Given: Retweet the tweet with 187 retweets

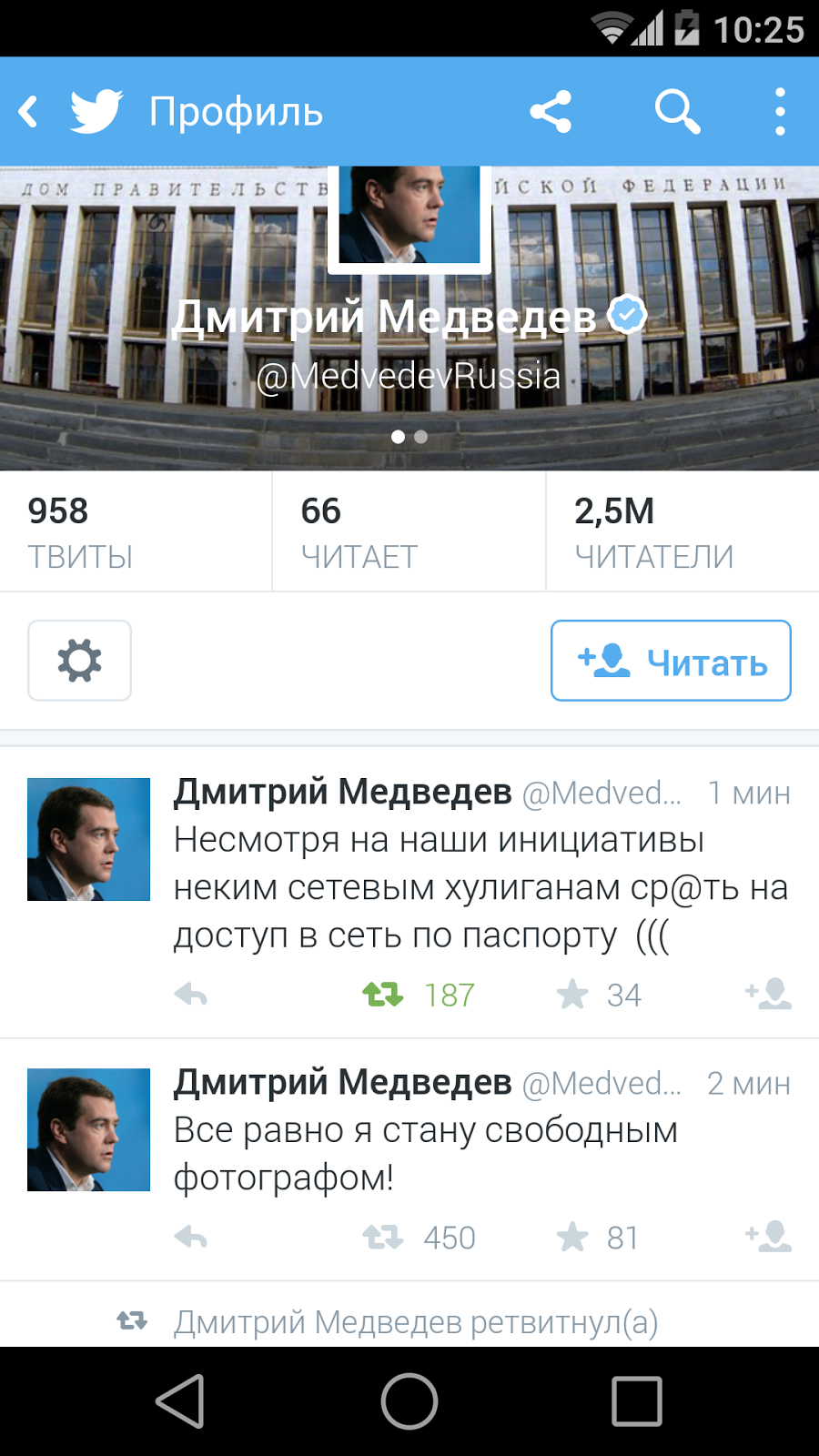Looking at the screenshot, I should point(383,995).
